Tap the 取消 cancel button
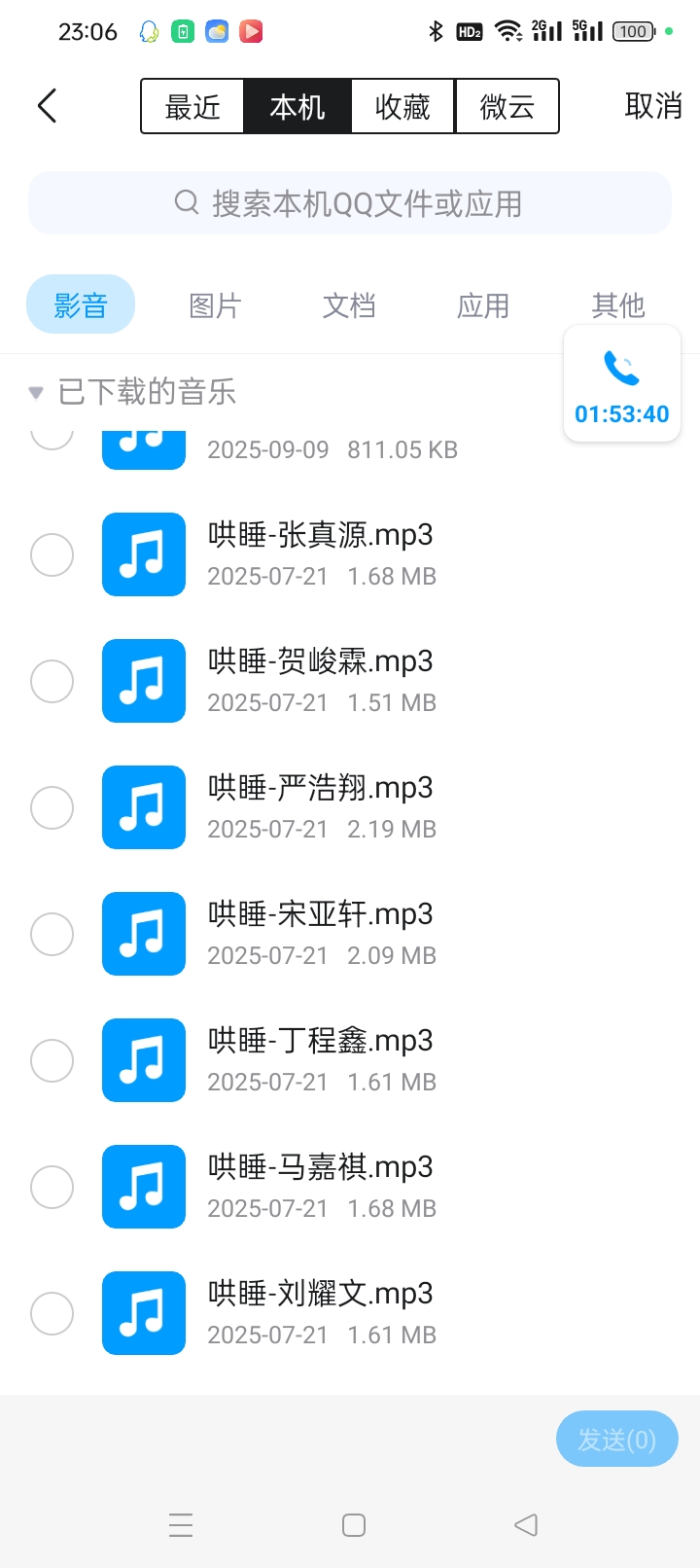Image resolution: width=700 pixels, height=1568 pixels. 652,107
